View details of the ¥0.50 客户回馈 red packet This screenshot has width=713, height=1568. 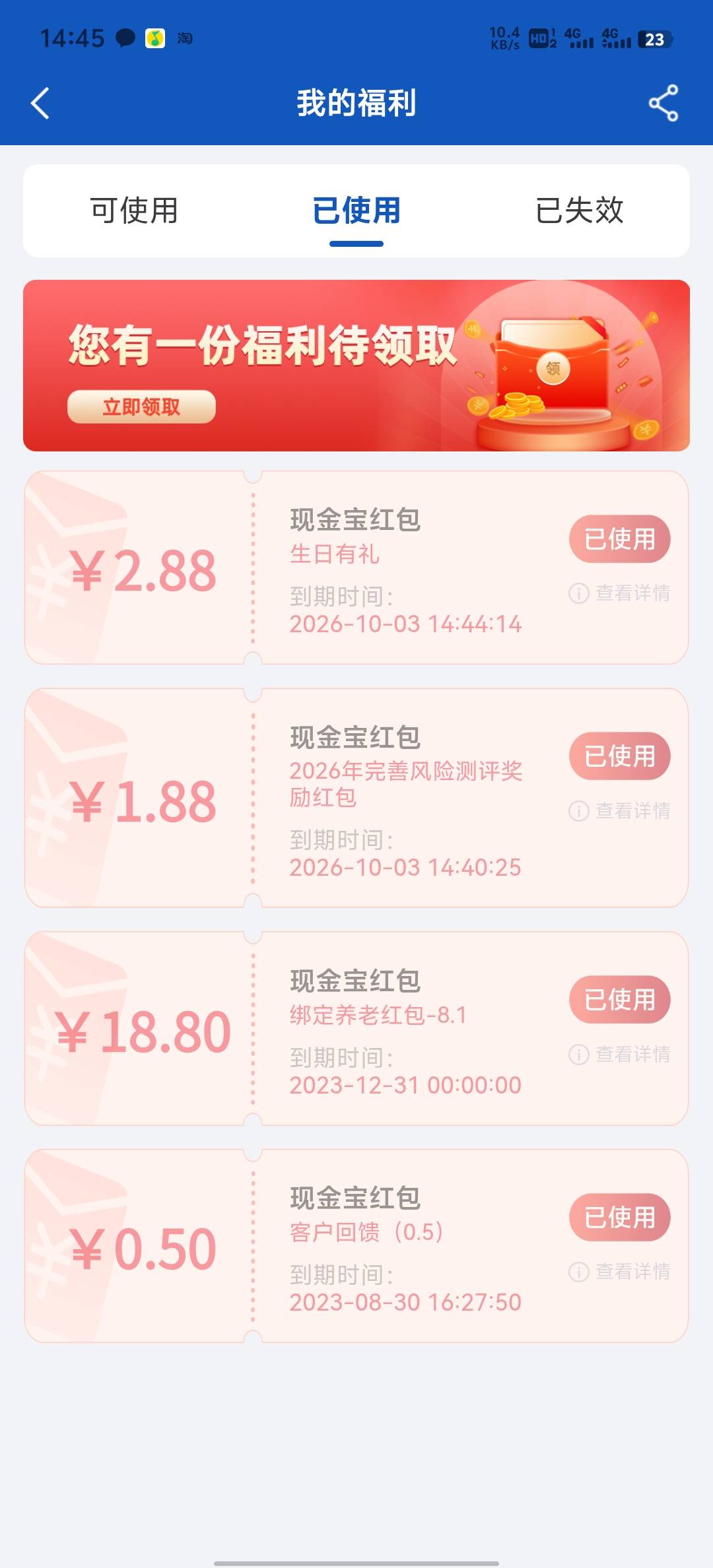619,1272
